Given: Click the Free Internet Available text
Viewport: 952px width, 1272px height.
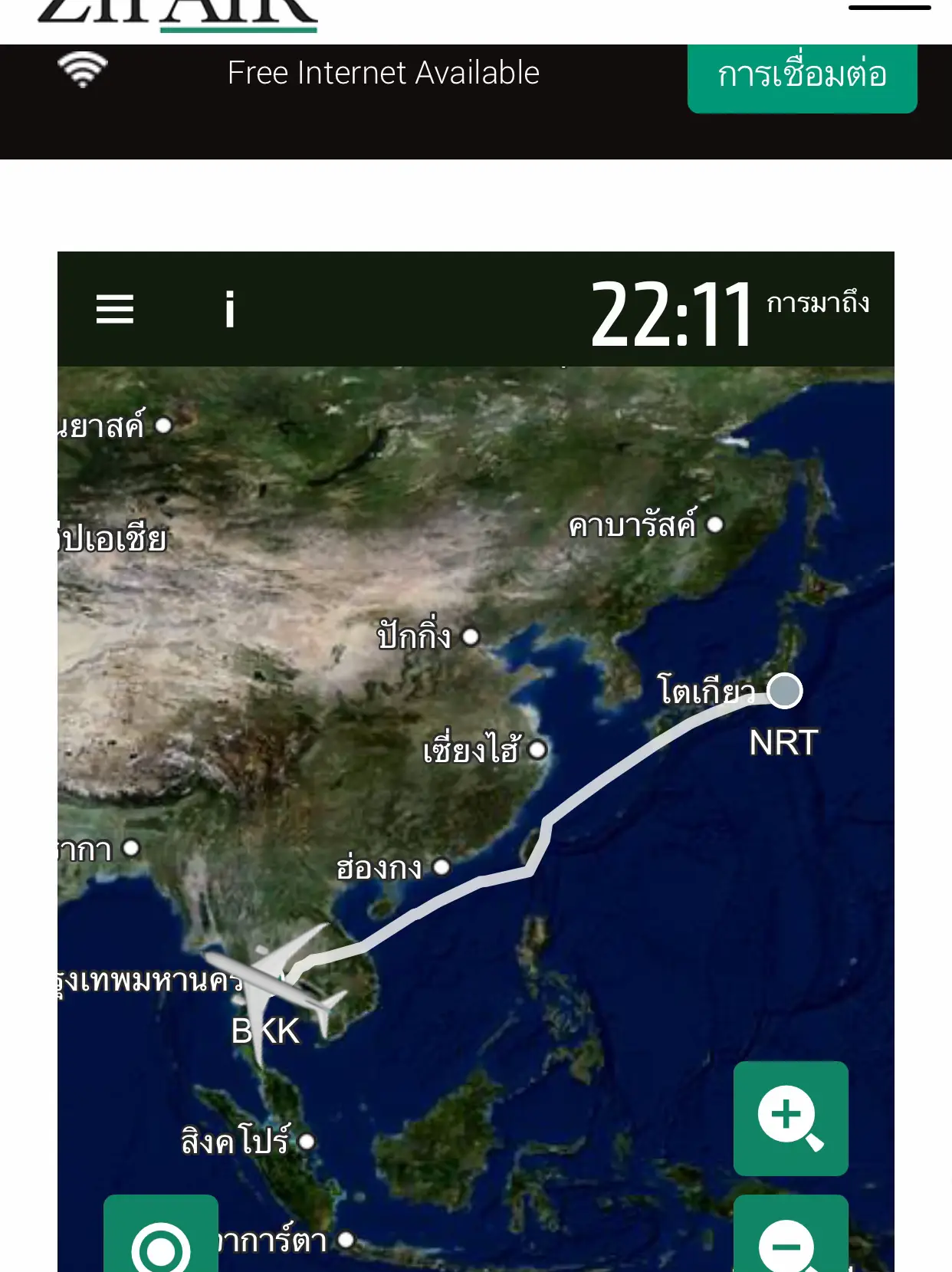Looking at the screenshot, I should pyautogui.click(x=384, y=74).
